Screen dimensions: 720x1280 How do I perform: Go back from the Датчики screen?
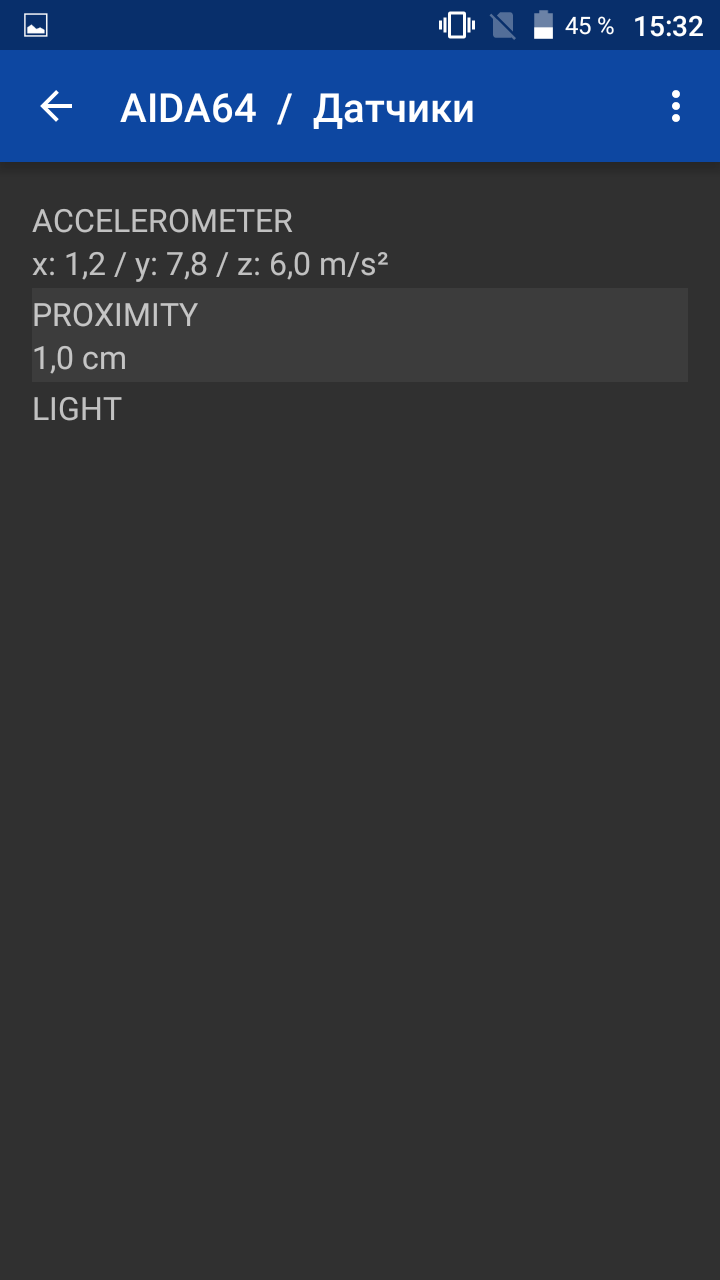point(56,106)
